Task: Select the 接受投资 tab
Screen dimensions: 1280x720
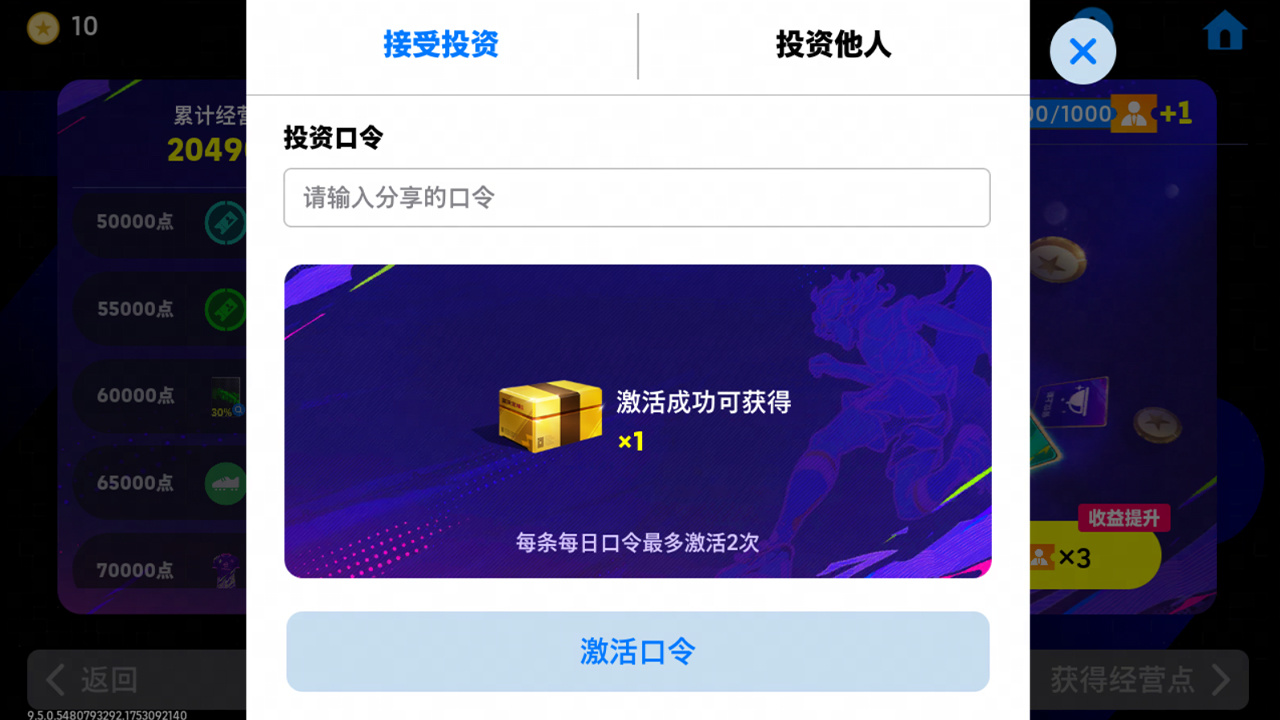Action: [x=440, y=45]
